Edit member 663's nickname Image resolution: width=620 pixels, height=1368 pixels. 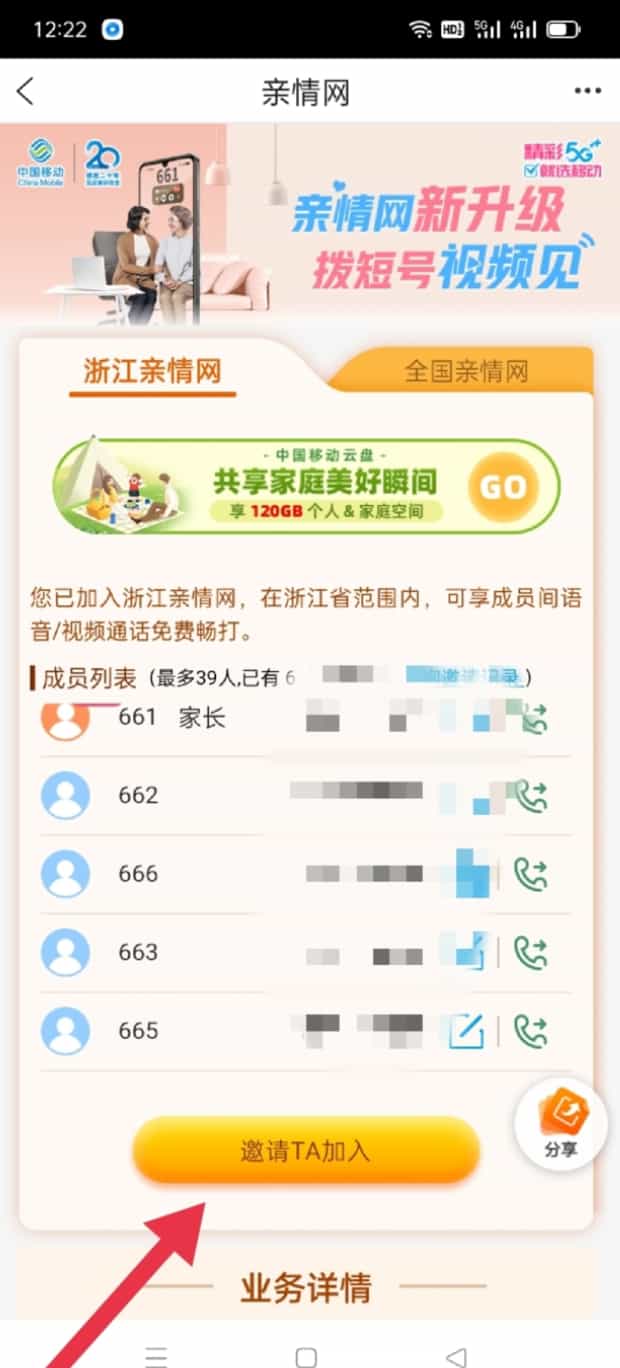tap(467, 952)
